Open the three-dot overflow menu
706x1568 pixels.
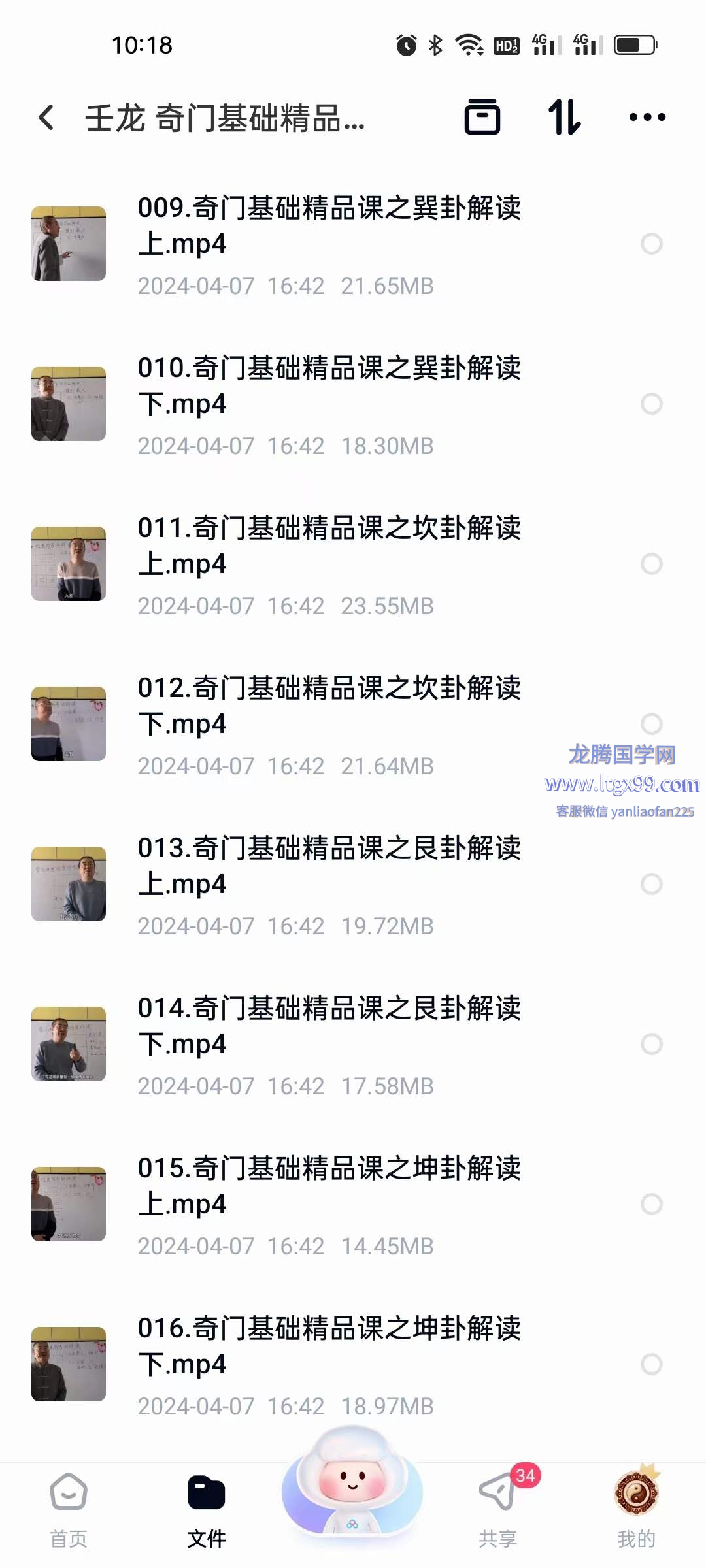(647, 118)
